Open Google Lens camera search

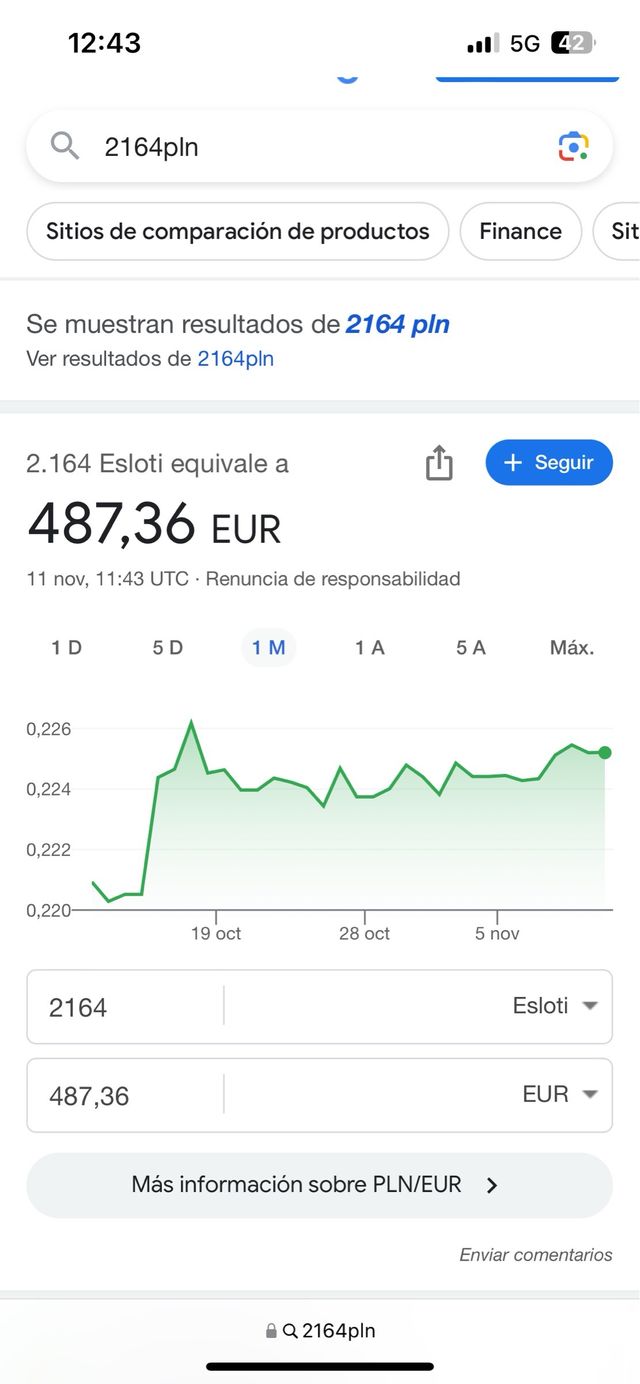tap(573, 147)
